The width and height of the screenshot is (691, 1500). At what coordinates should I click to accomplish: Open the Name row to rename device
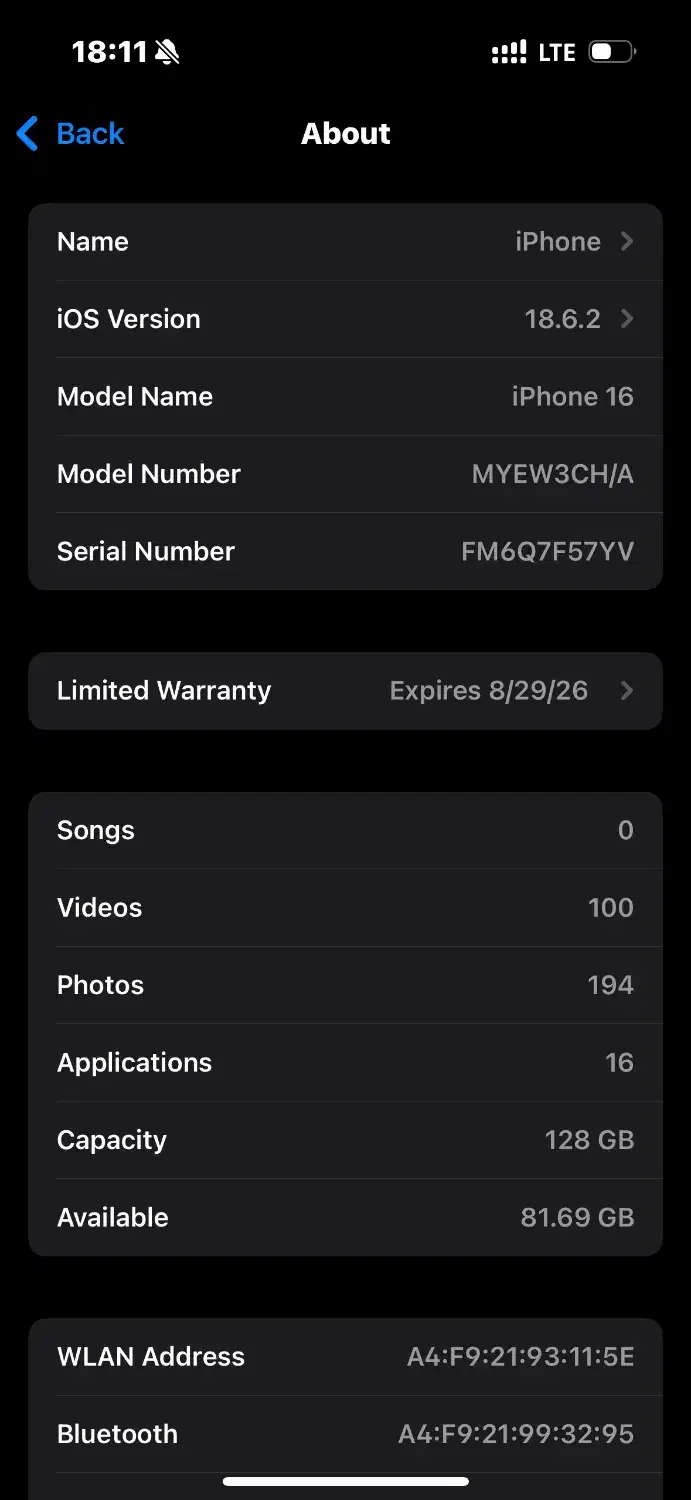345,242
